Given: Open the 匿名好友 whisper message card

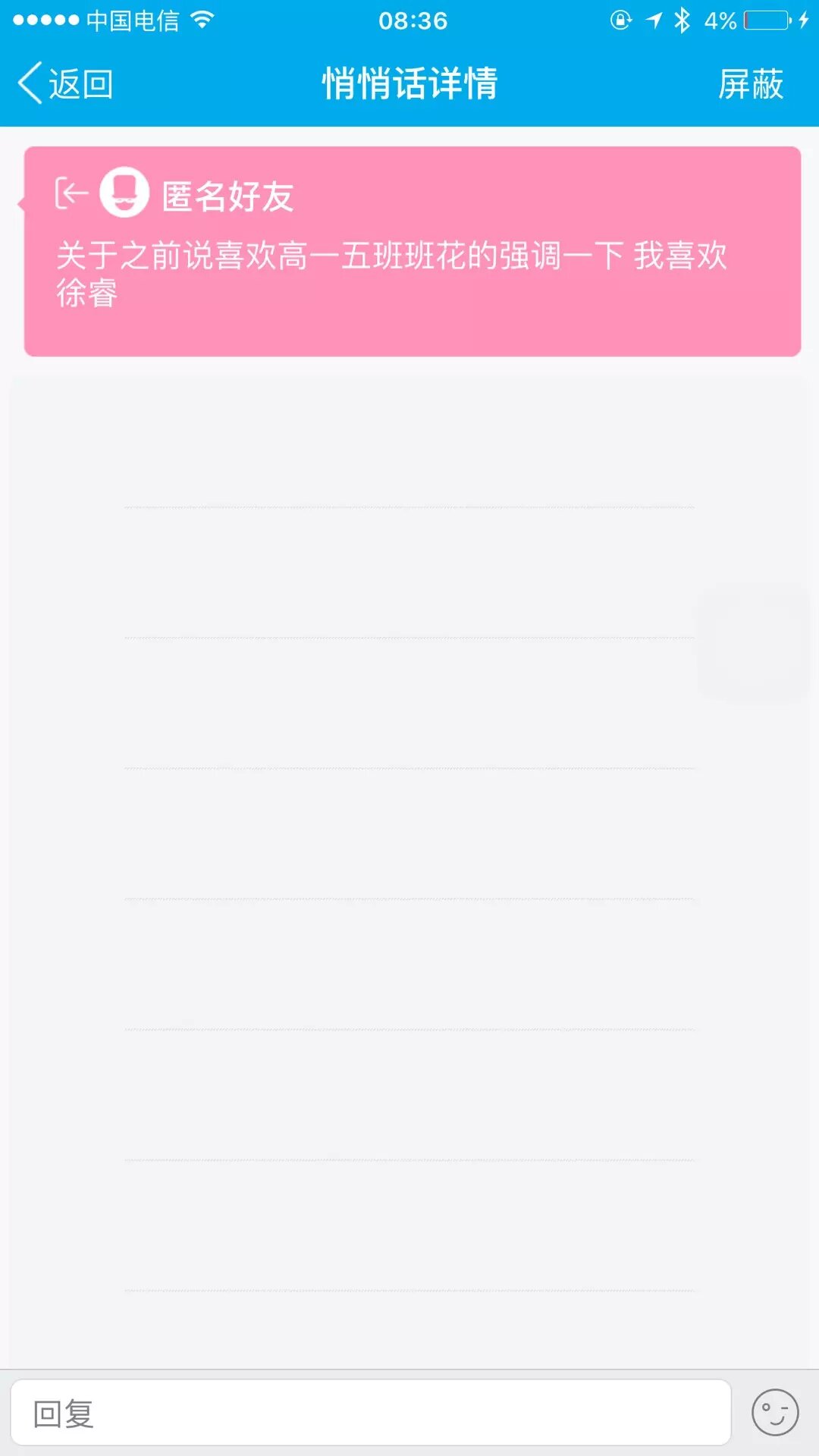Looking at the screenshot, I should (412, 252).
